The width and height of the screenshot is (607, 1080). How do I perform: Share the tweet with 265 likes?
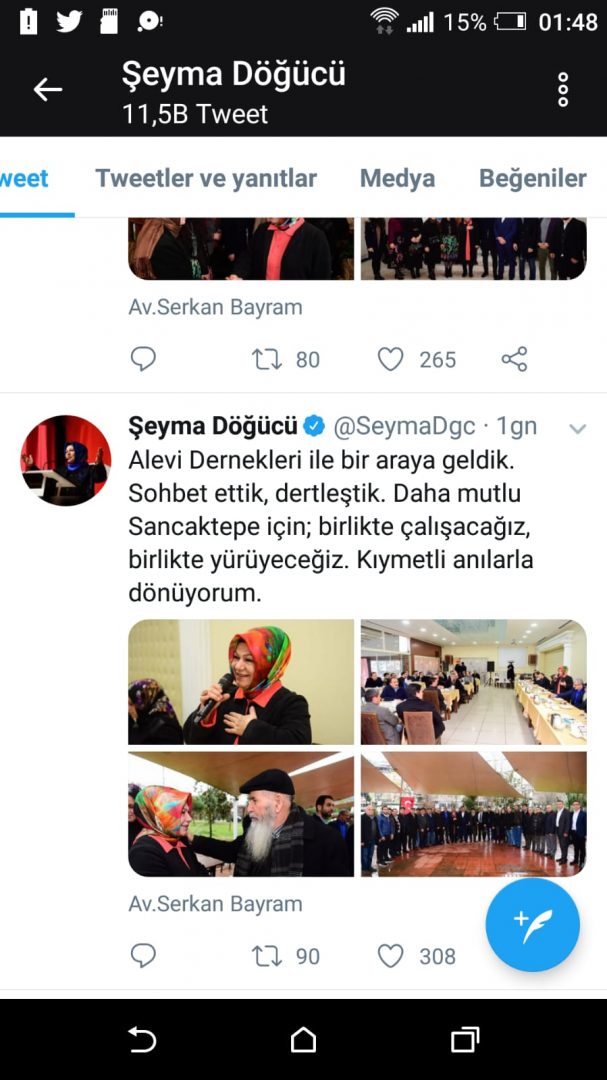click(x=514, y=359)
